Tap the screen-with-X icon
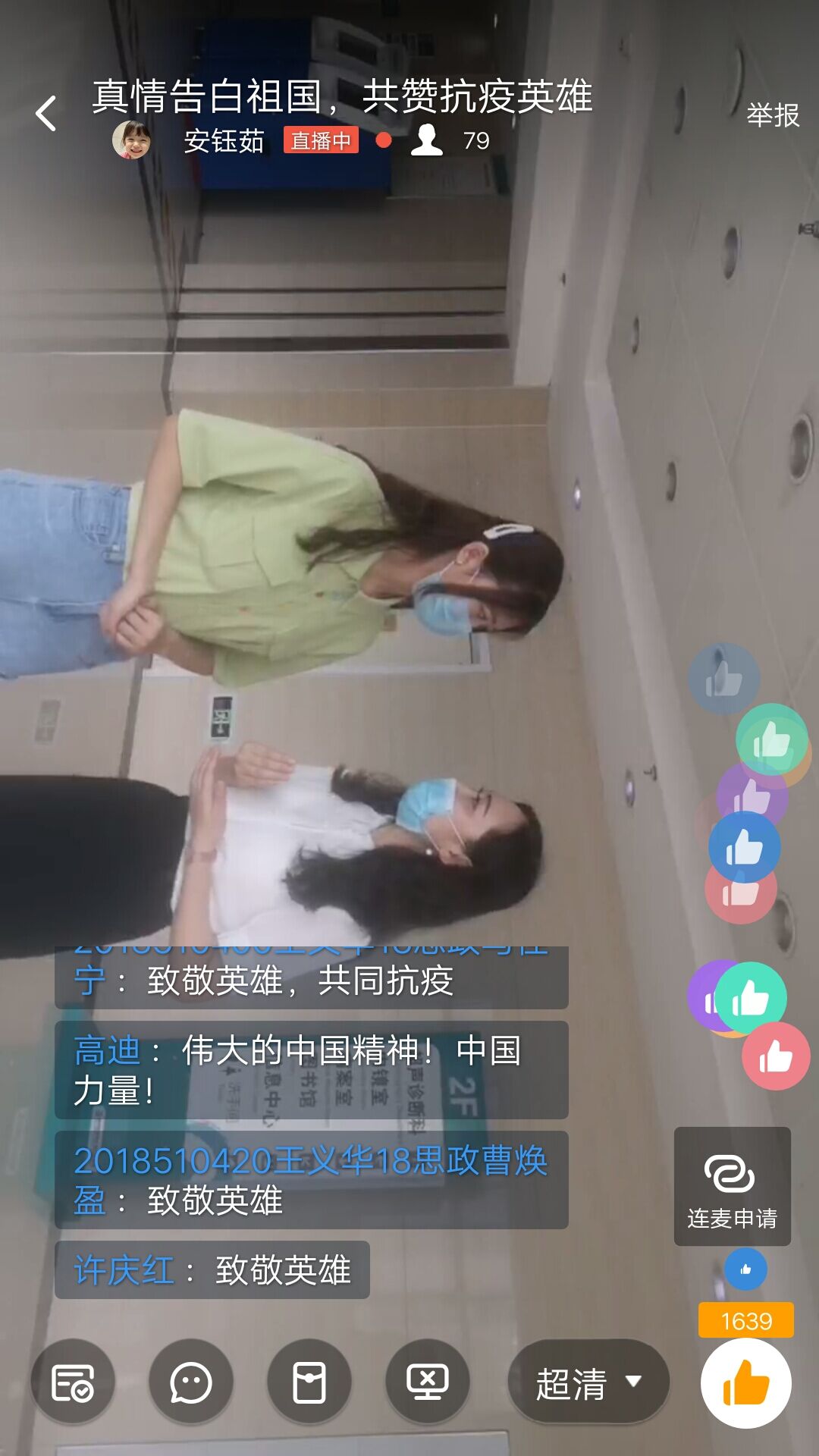The image size is (819, 1456). tap(427, 1382)
